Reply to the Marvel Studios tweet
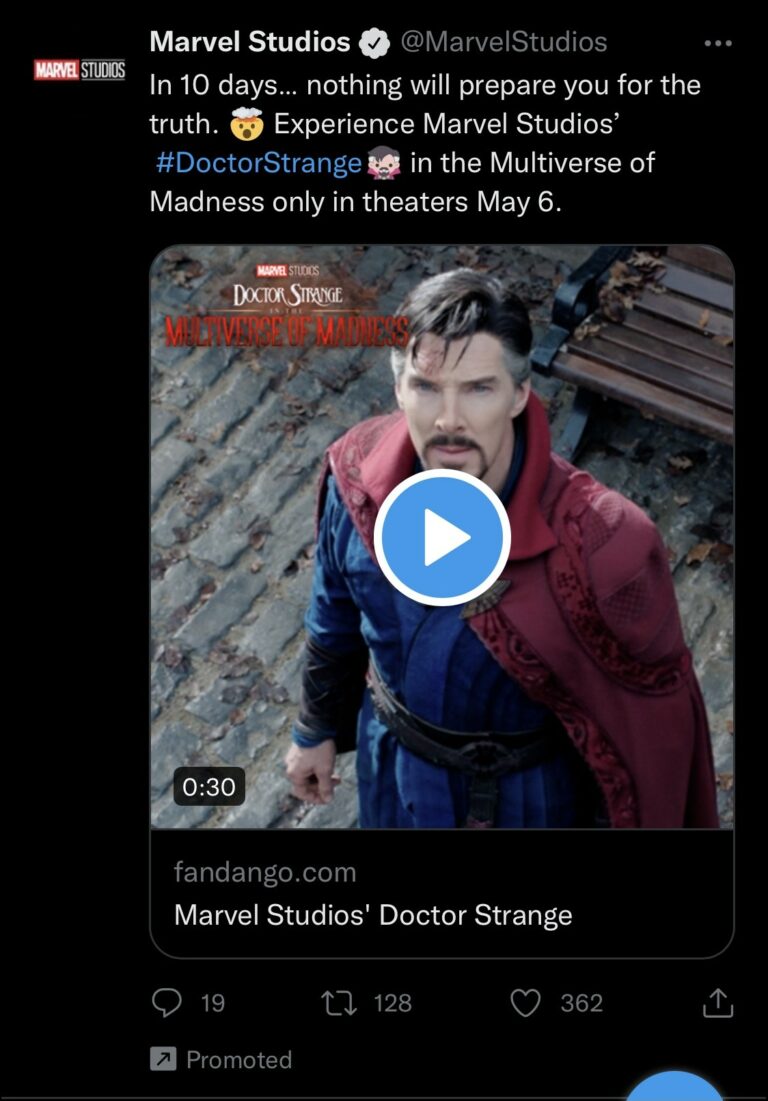The width and height of the screenshot is (768, 1101). coord(167,1003)
